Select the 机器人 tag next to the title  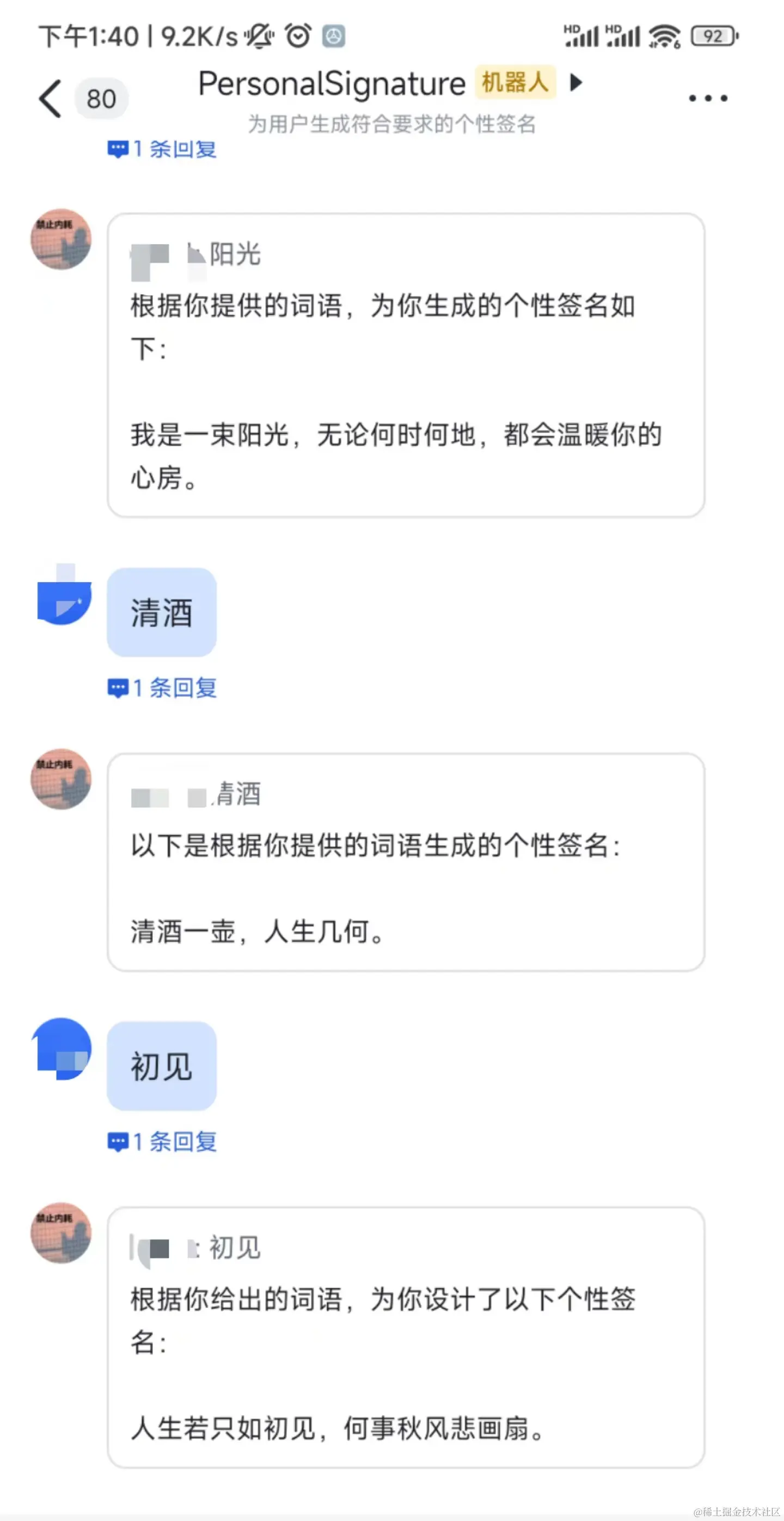[x=514, y=82]
